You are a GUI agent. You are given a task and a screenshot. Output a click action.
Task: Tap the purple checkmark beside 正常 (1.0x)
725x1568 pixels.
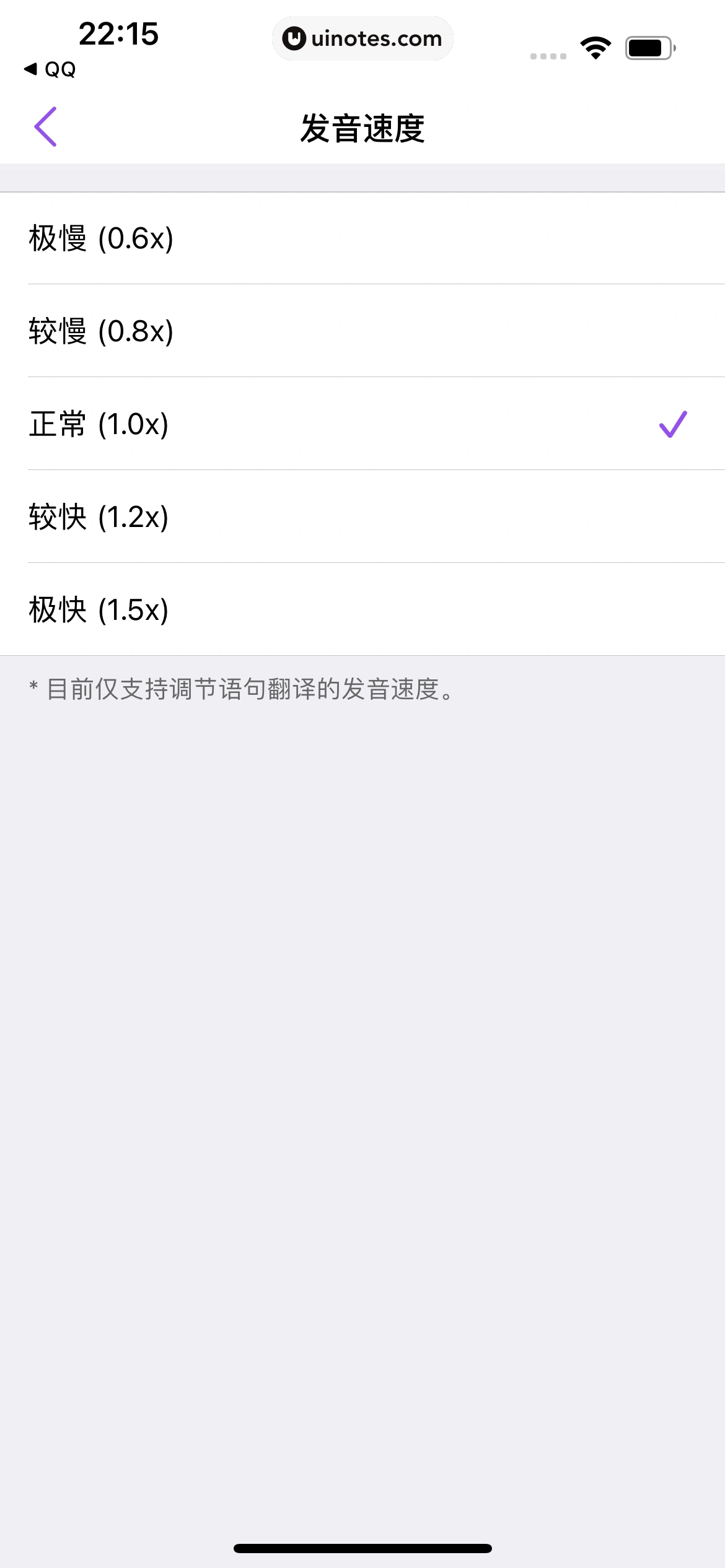point(672,425)
